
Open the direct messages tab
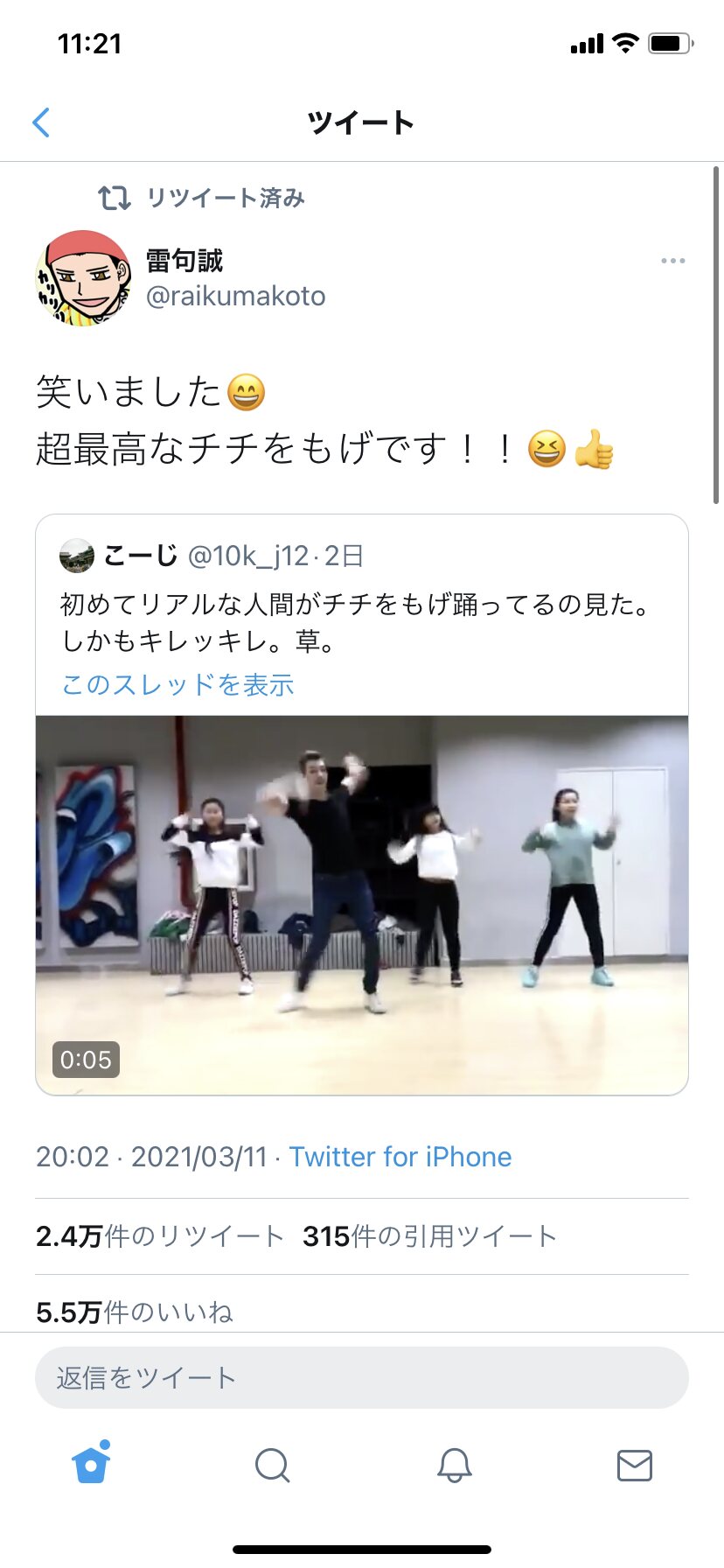pos(634,1465)
